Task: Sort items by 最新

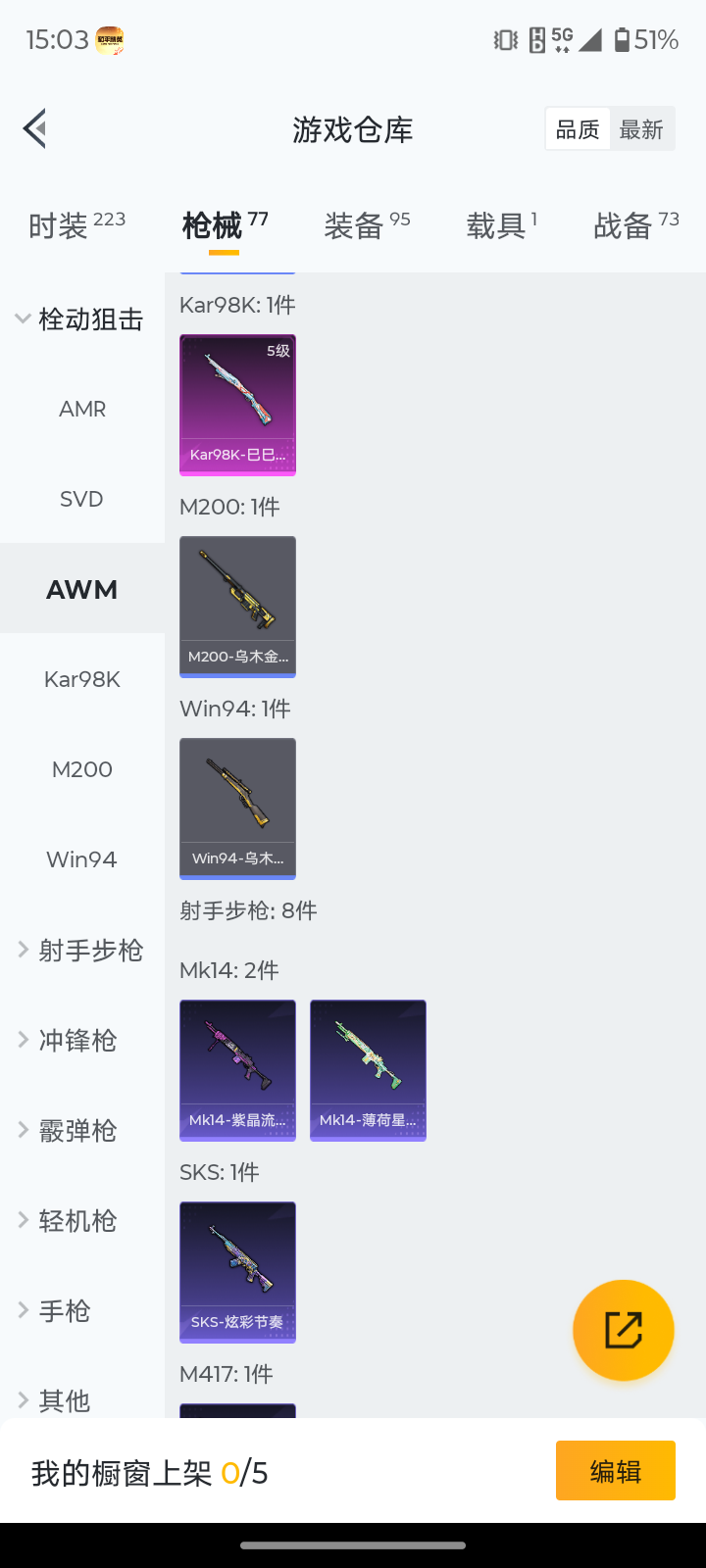Action: pos(641,129)
